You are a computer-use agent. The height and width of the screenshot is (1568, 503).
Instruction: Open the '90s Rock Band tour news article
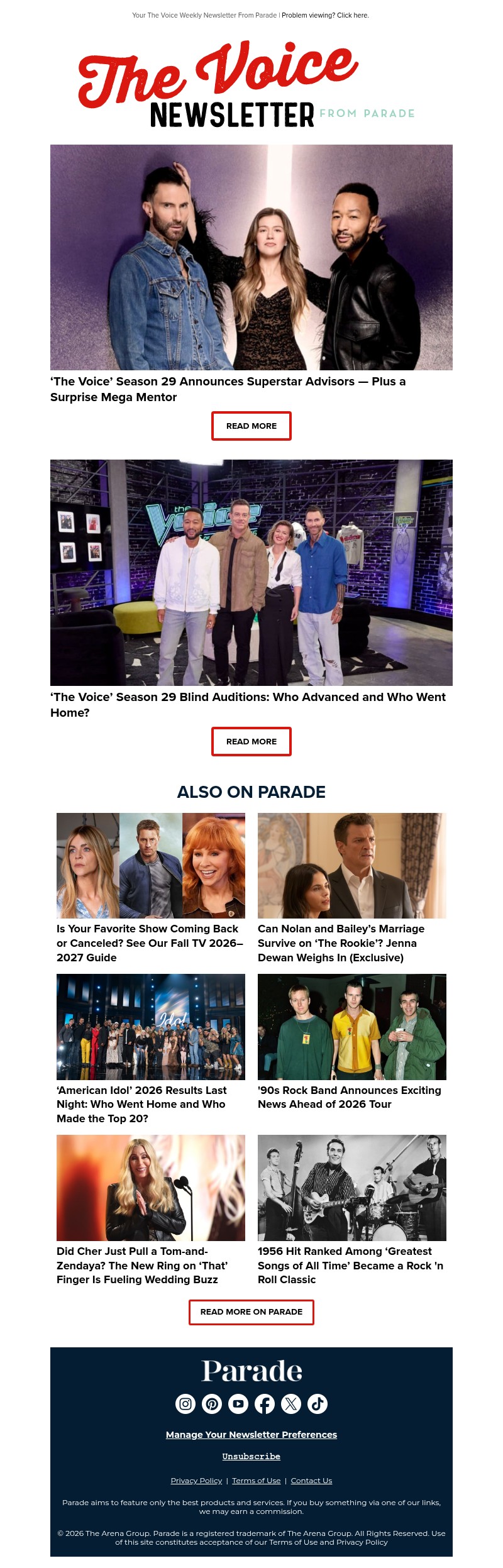pyautogui.click(x=349, y=1097)
